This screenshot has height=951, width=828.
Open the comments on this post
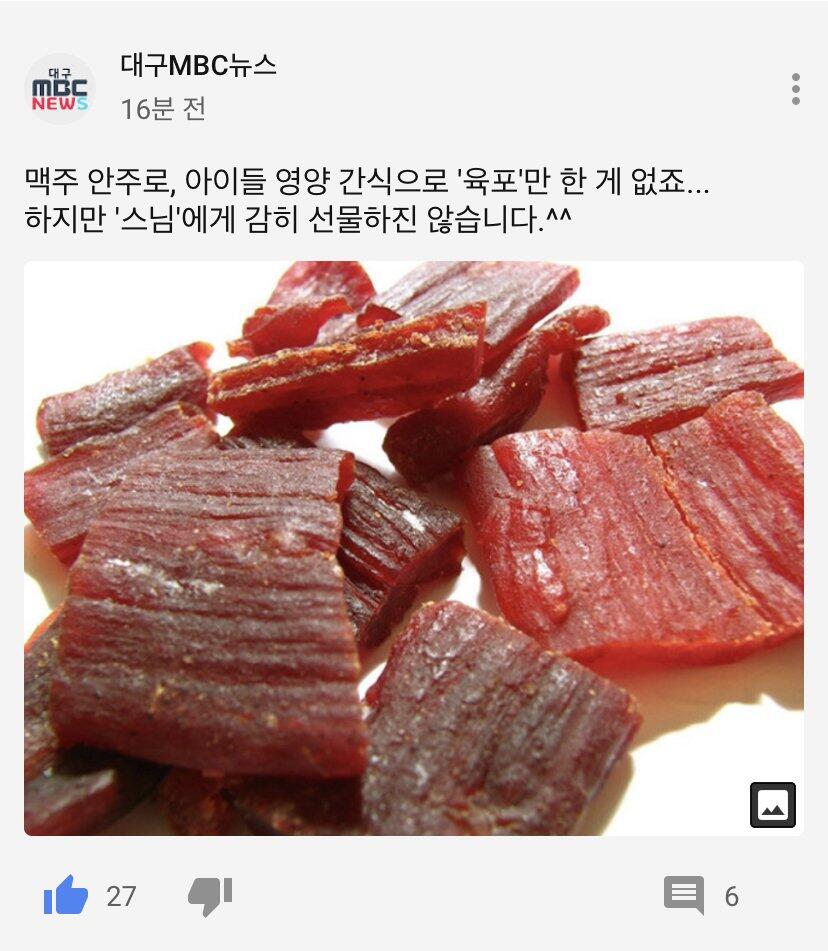click(x=684, y=895)
